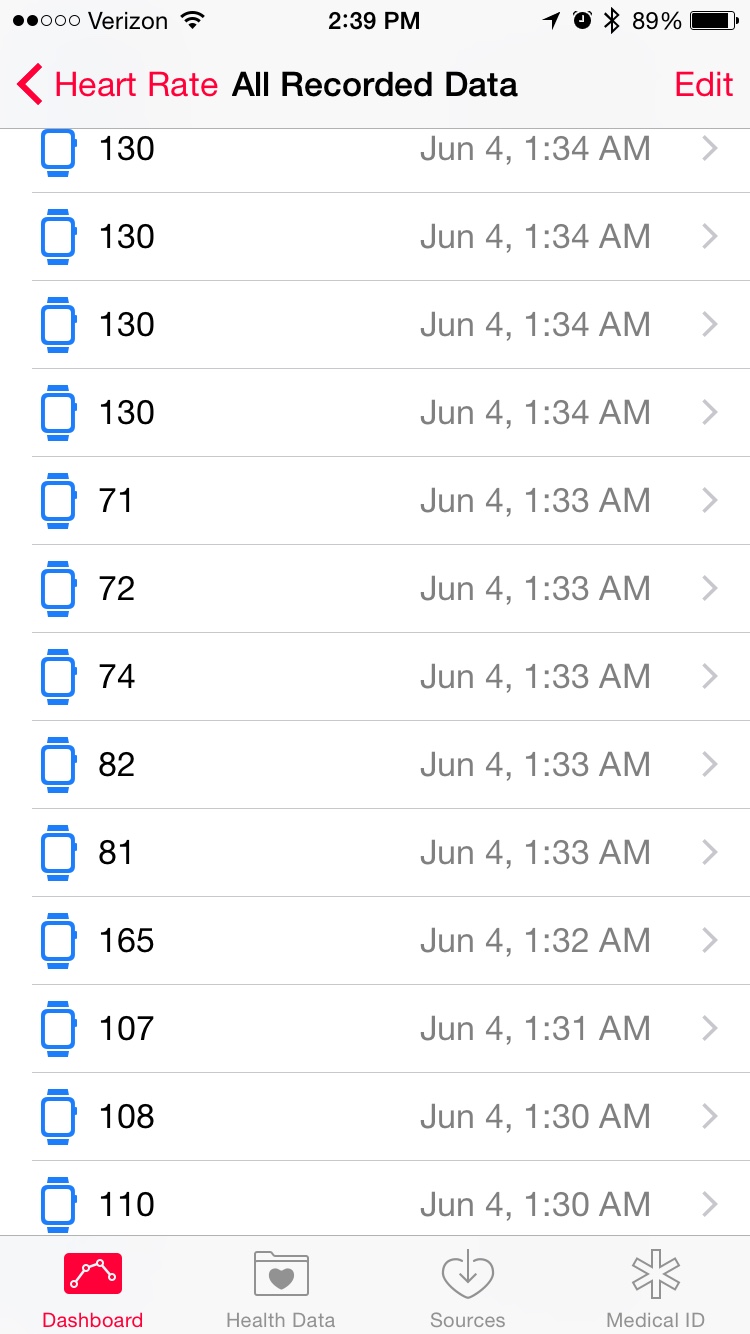
Task: Open the 72 bpm entry
Action: (x=375, y=589)
